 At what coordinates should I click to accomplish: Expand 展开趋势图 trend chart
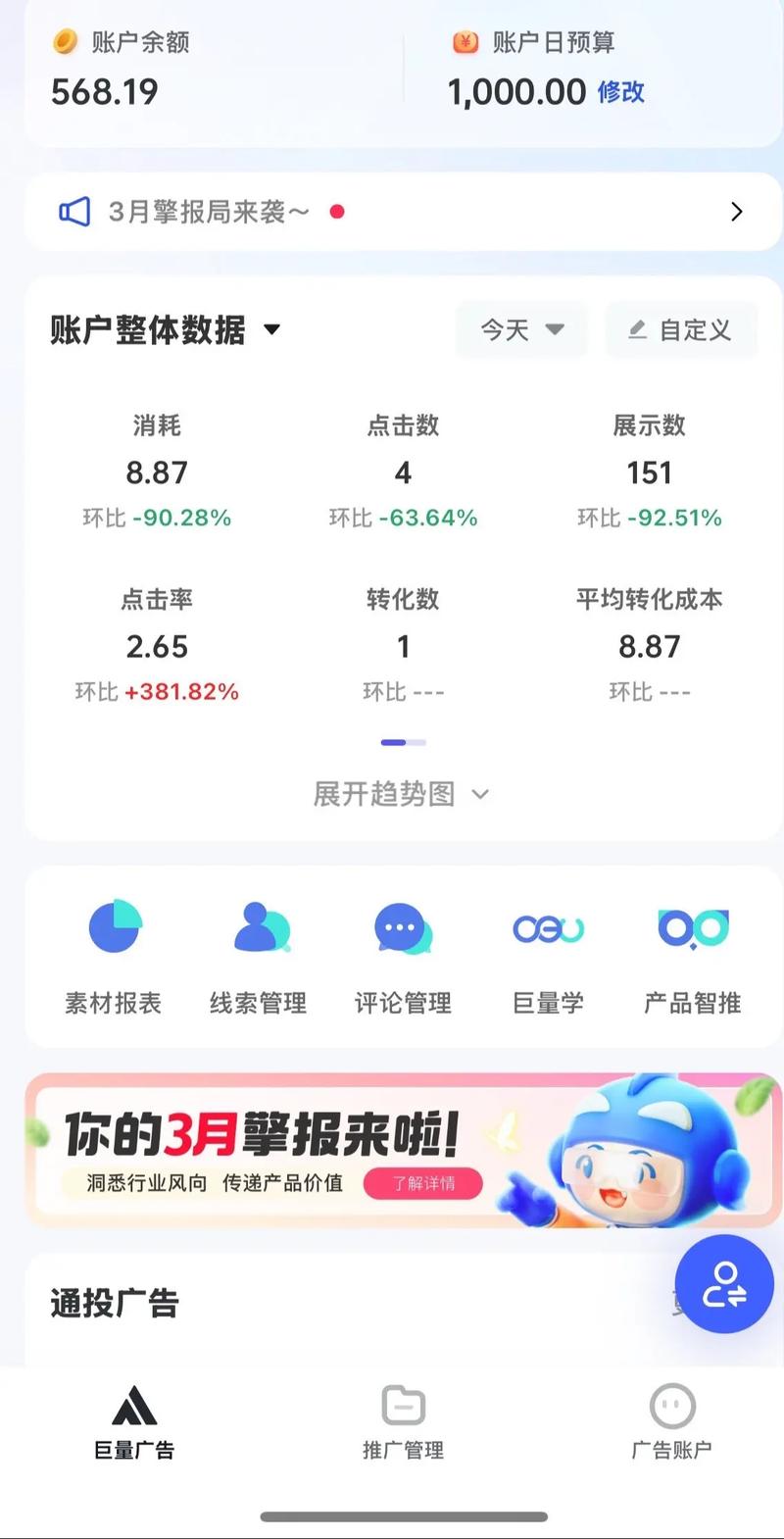click(x=401, y=794)
